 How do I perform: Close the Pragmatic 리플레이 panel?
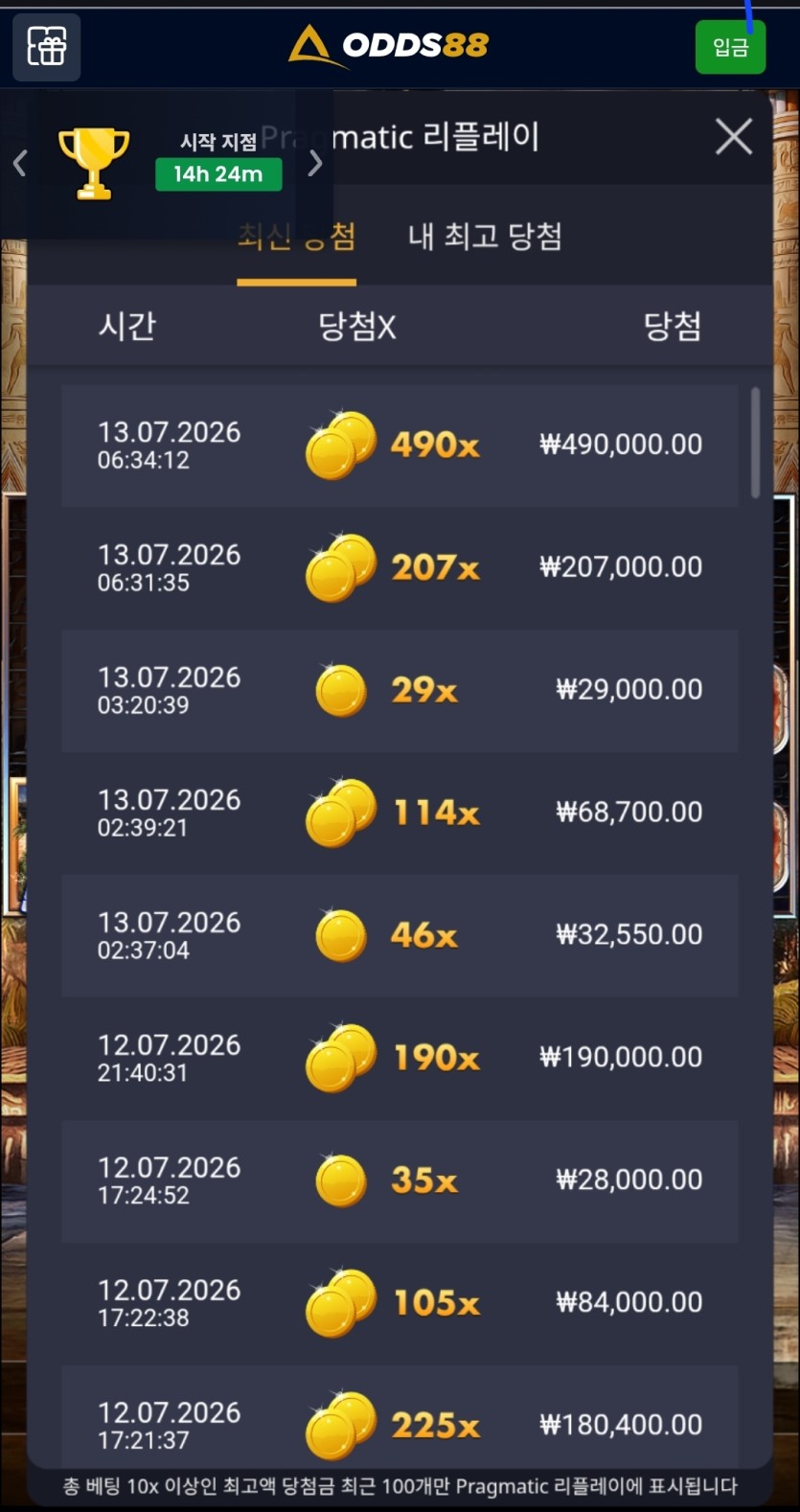point(734,137)
